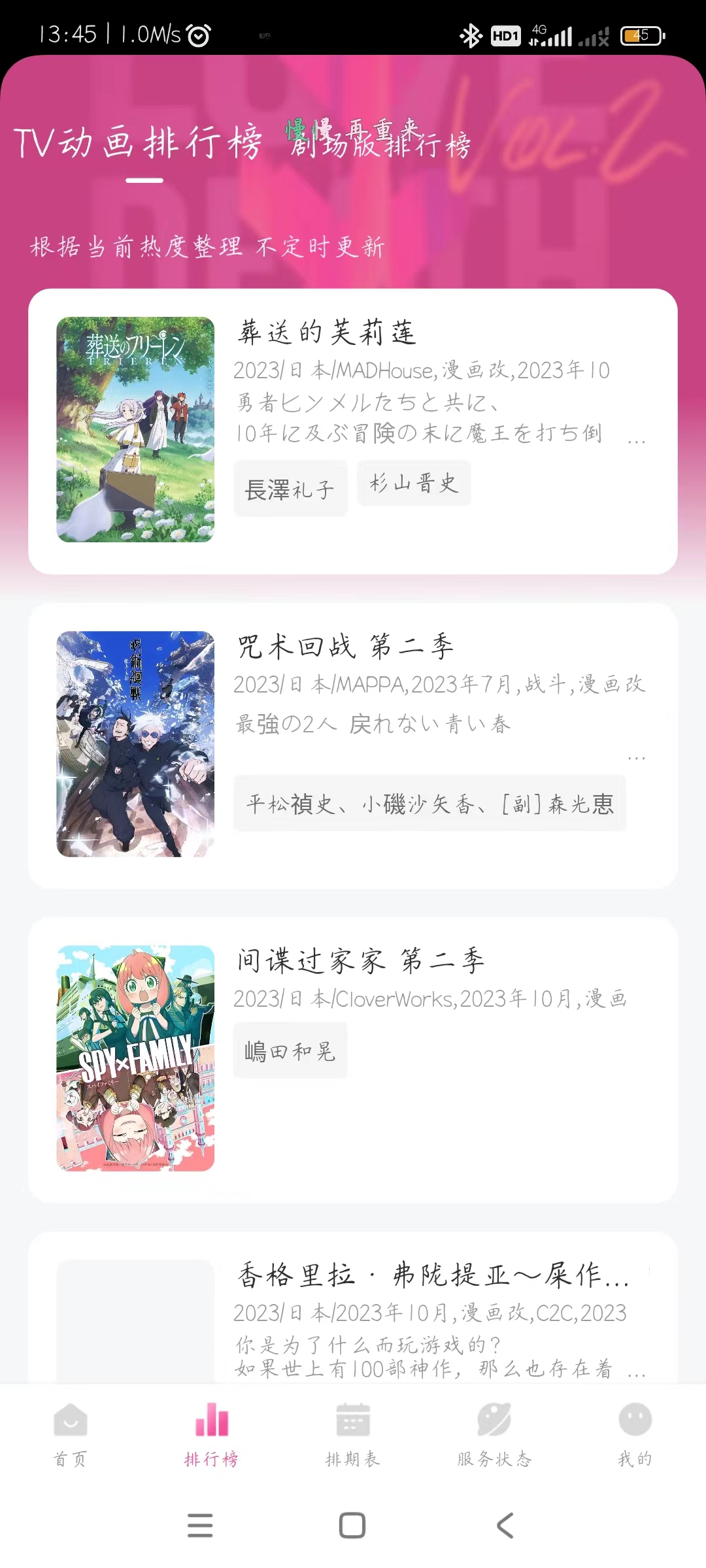Select the TV动画排行榜 tab

coord(138,142)
